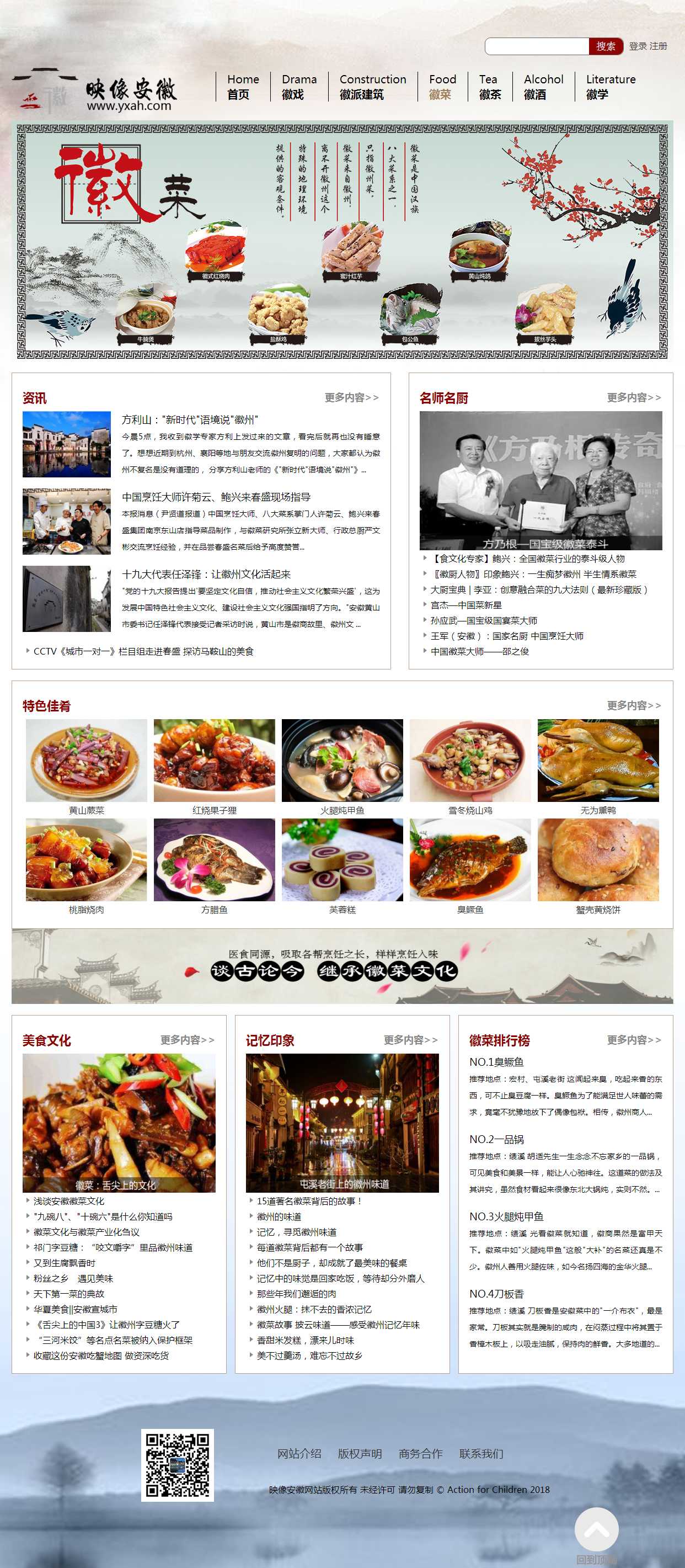Open 联系我们 footer link
The width and height of the screenshot is (685, 1568).
pyautogui.click(x=480, y=1454)
